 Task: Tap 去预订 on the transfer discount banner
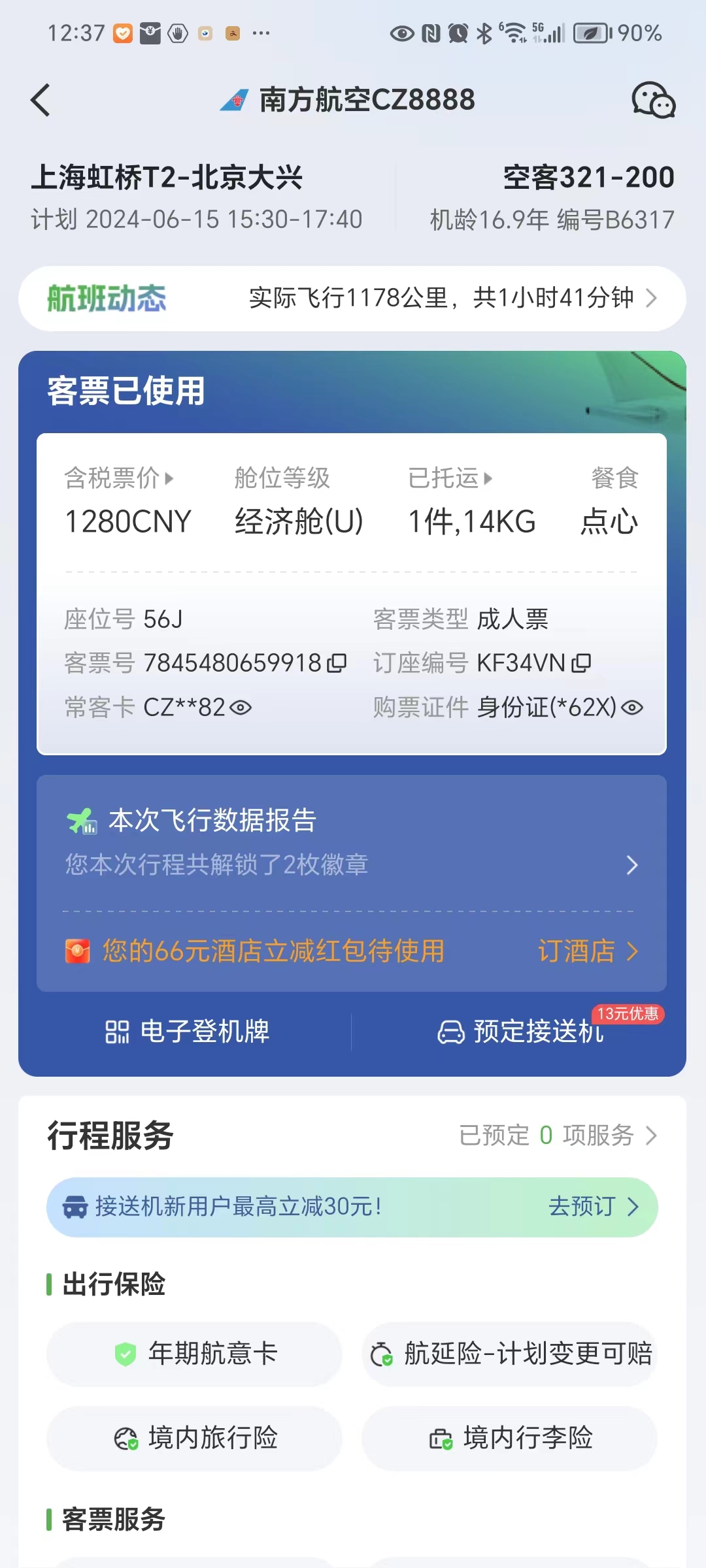pyautogui.click(x=592, y=1207)
